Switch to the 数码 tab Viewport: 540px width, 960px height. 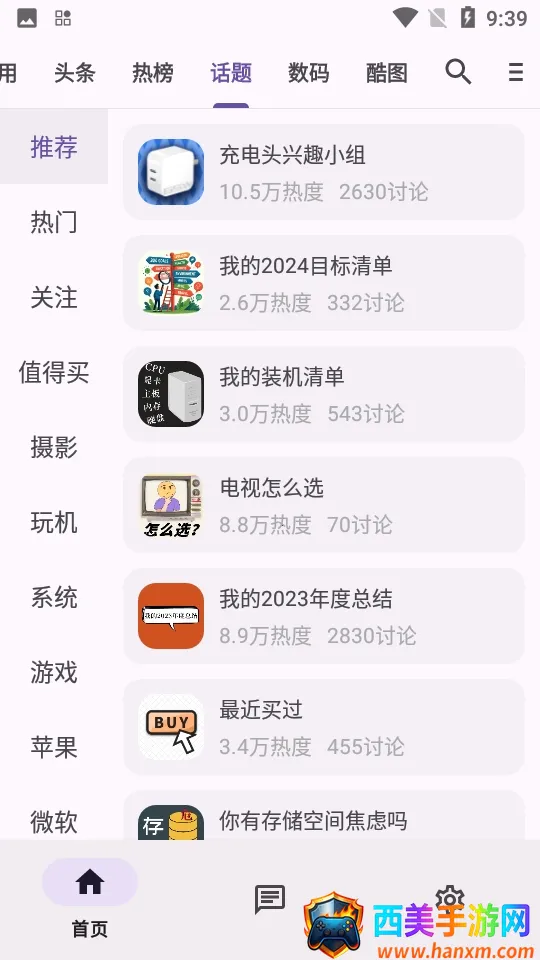pyautogui.click(x=309, y=73)
